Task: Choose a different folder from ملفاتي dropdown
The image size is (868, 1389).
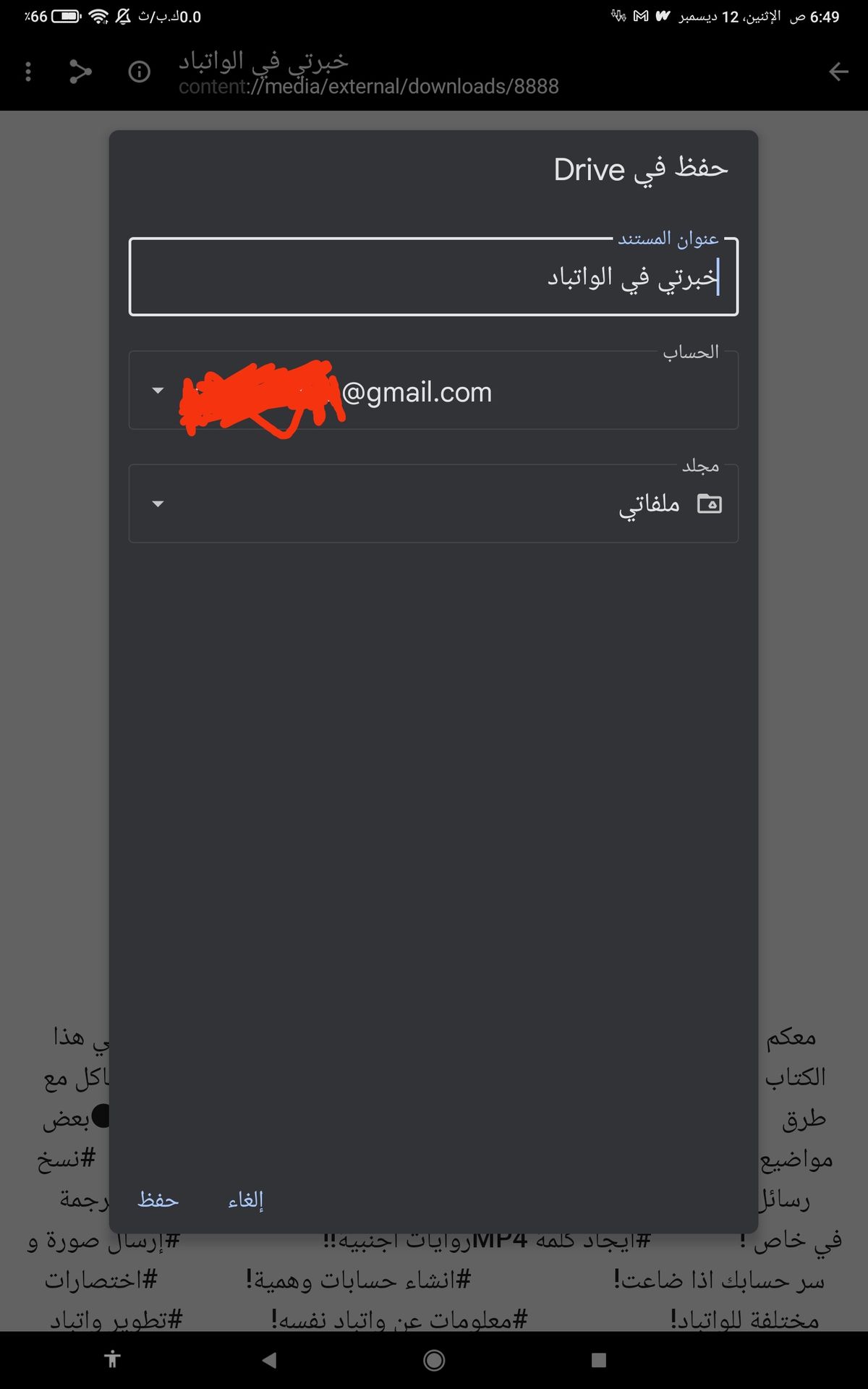Action: tap(433, 504)
